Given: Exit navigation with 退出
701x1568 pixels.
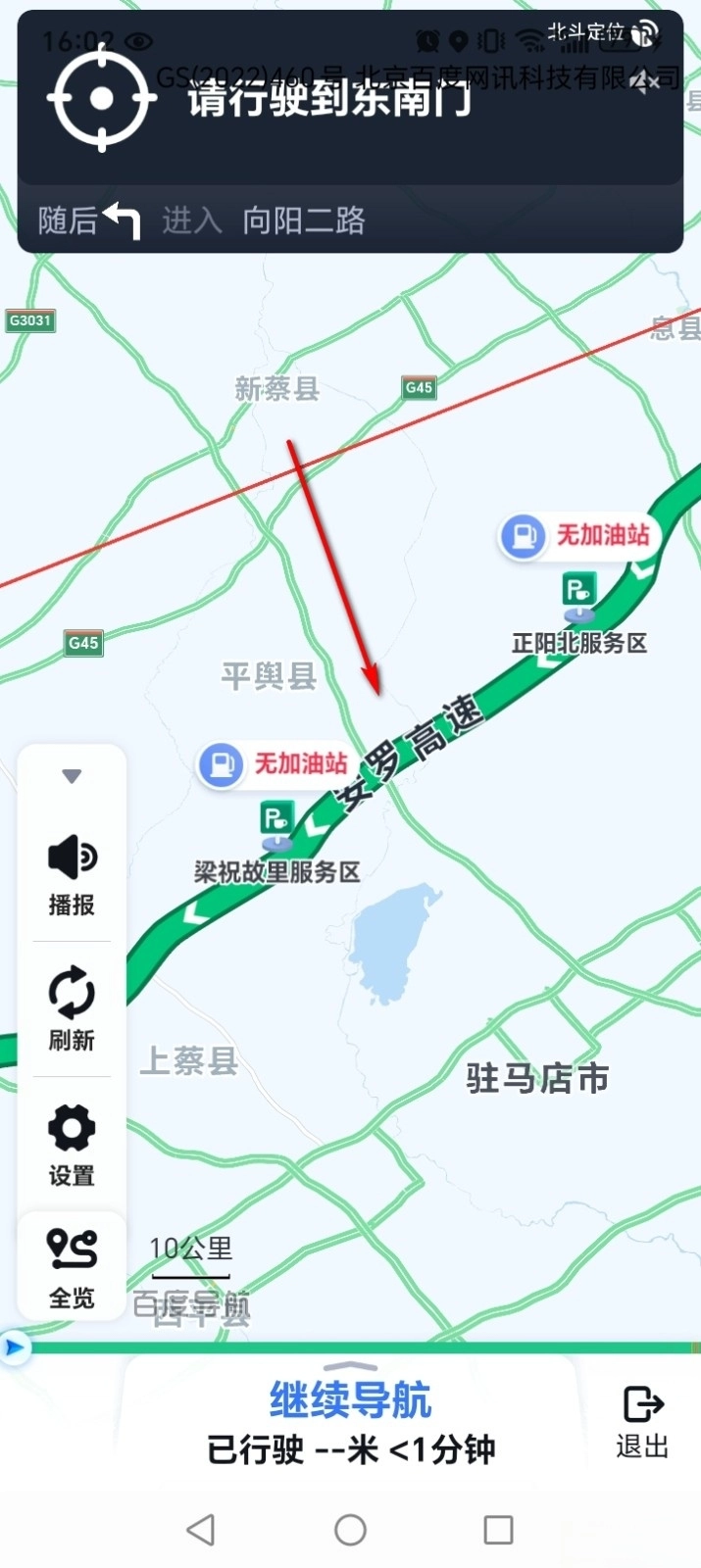Looking at the screenshot, I should pyautogui.click(x=642, y=1421).
